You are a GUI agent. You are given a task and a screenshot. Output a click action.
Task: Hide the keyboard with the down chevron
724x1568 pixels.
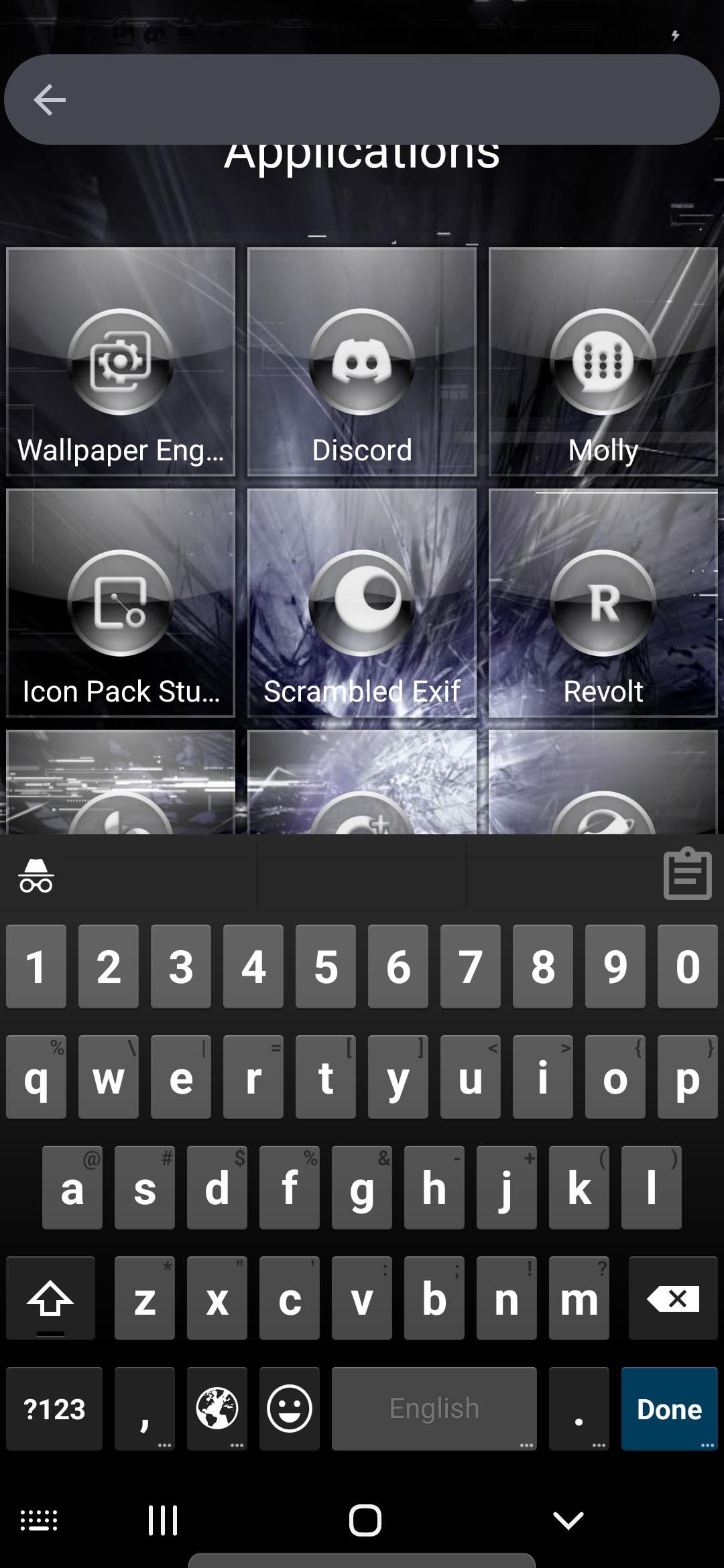tap(568, 1520)
